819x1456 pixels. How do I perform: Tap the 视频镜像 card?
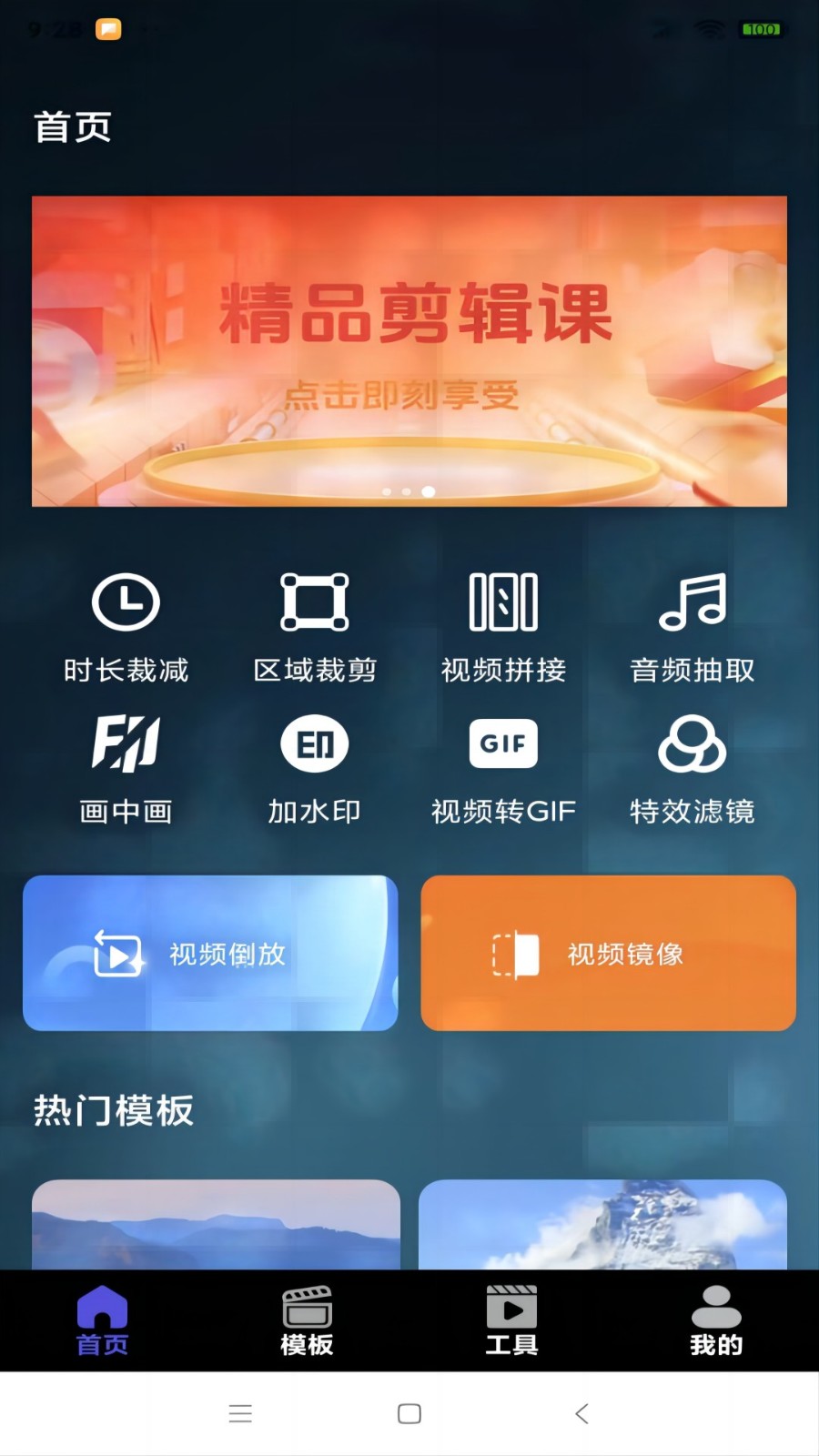[x=608, y=953]
